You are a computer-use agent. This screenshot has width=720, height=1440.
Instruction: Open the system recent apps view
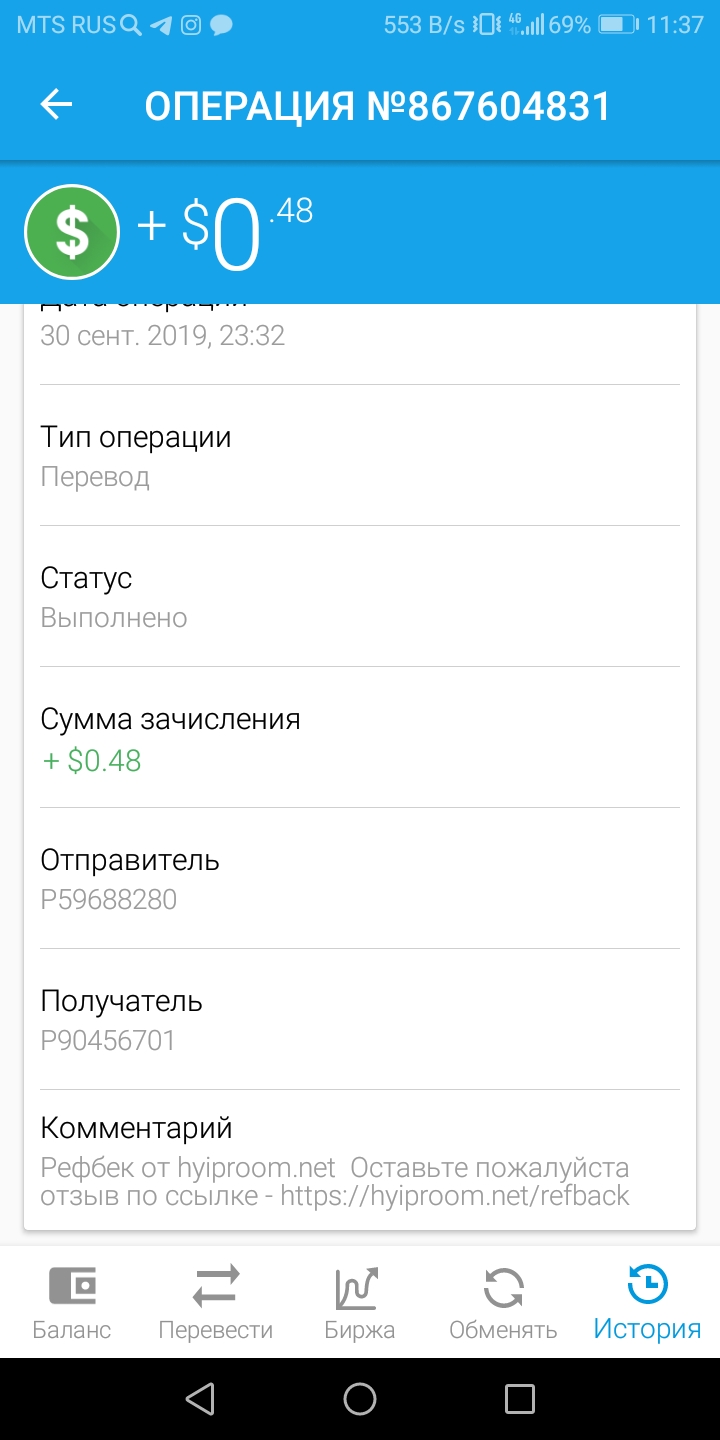click(520, 1399)
